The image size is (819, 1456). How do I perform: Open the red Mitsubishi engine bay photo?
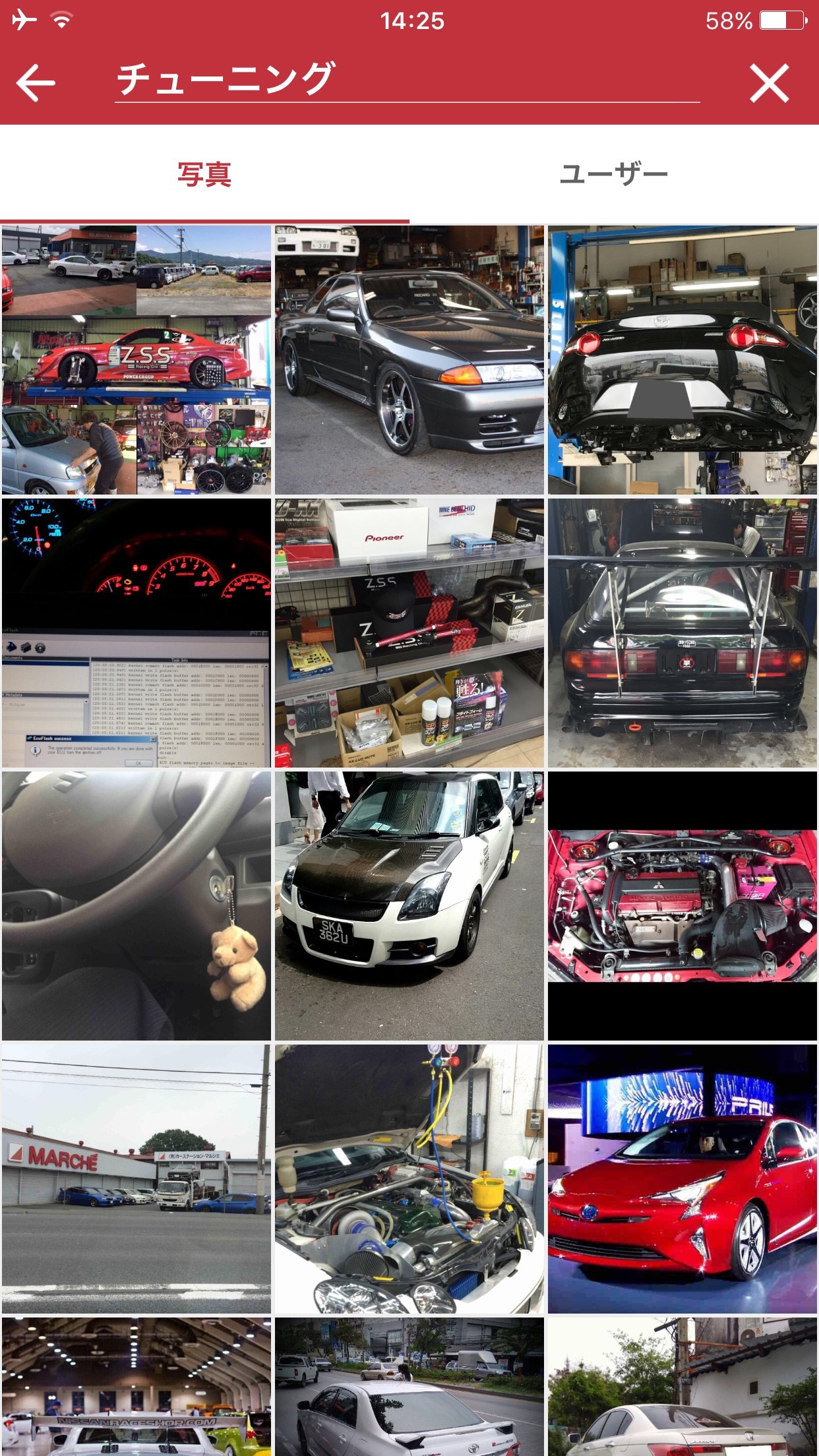(682, 906)
